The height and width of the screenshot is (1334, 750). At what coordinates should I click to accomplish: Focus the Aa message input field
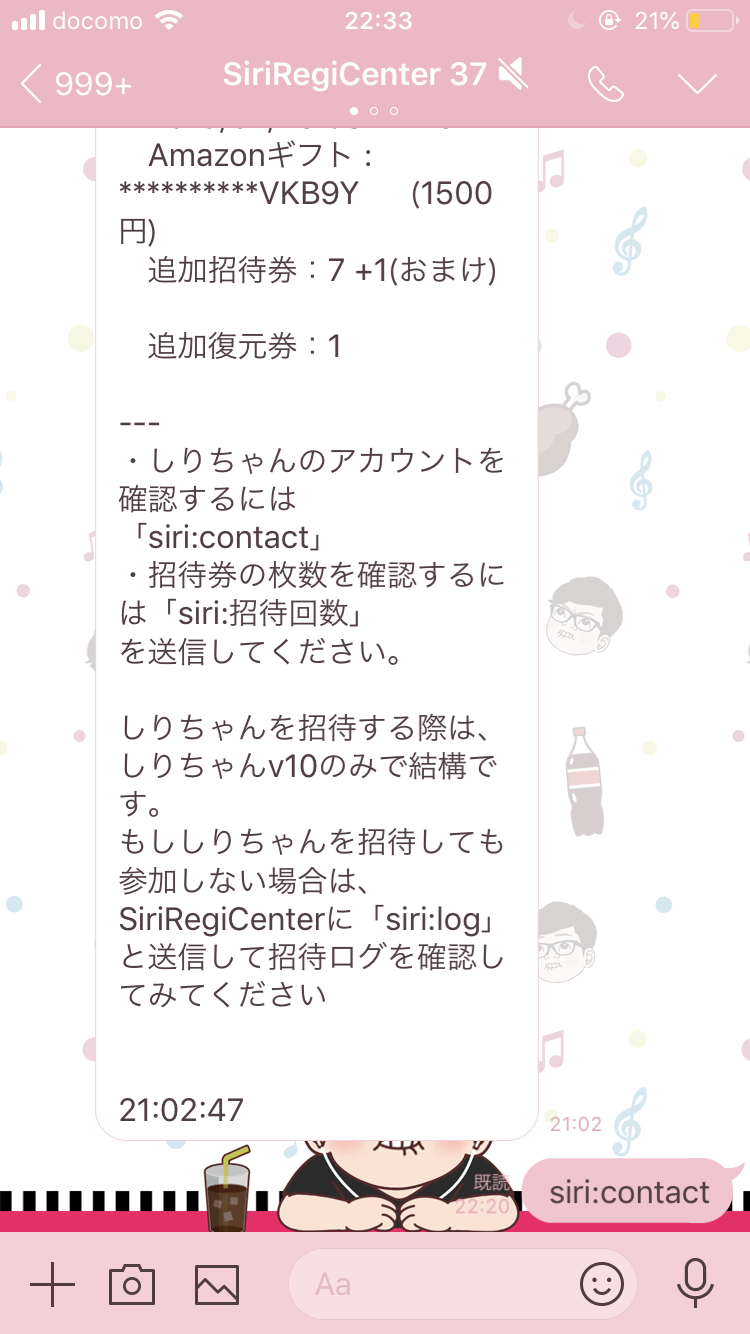pyautogui.click(x=430, y=1283)
